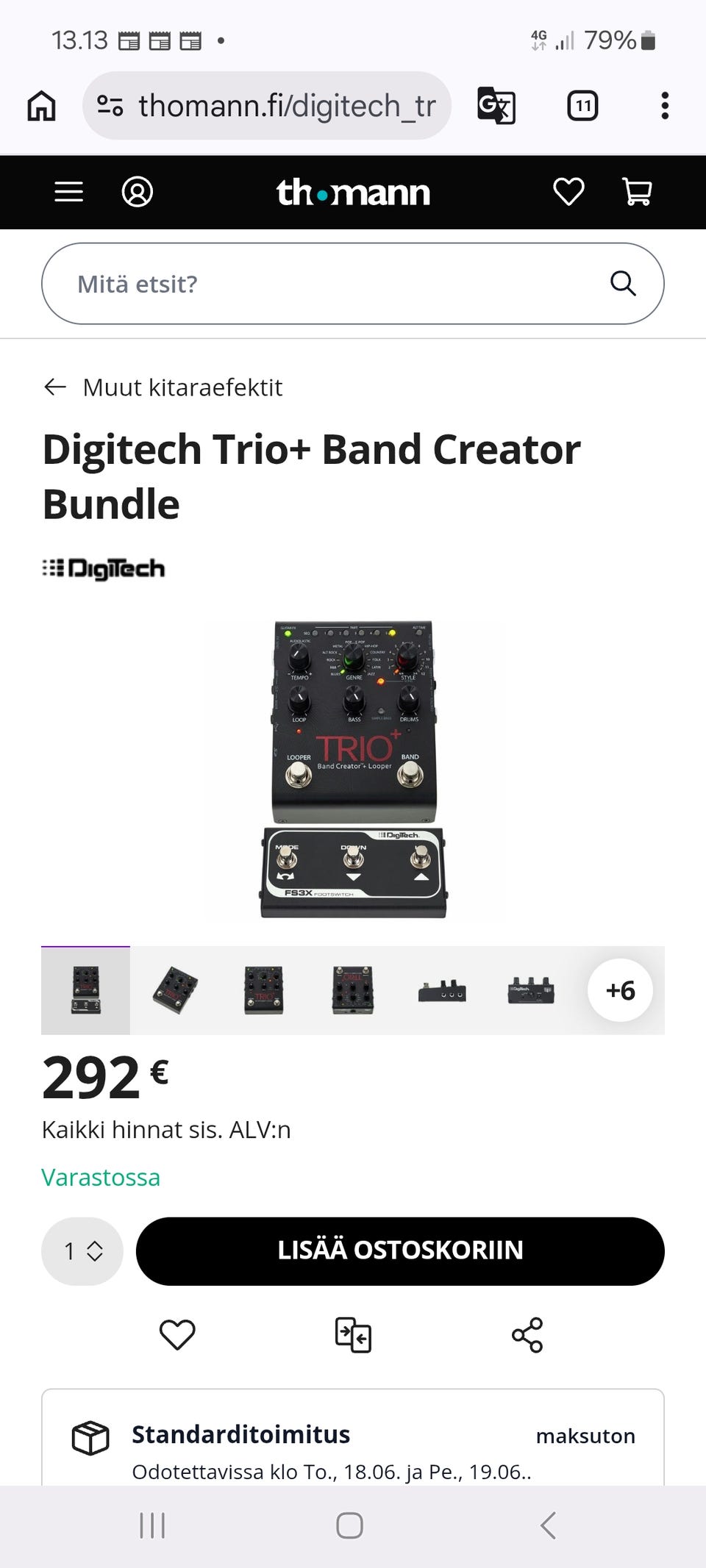
Task: Share this product
Action: point(527,1335)
